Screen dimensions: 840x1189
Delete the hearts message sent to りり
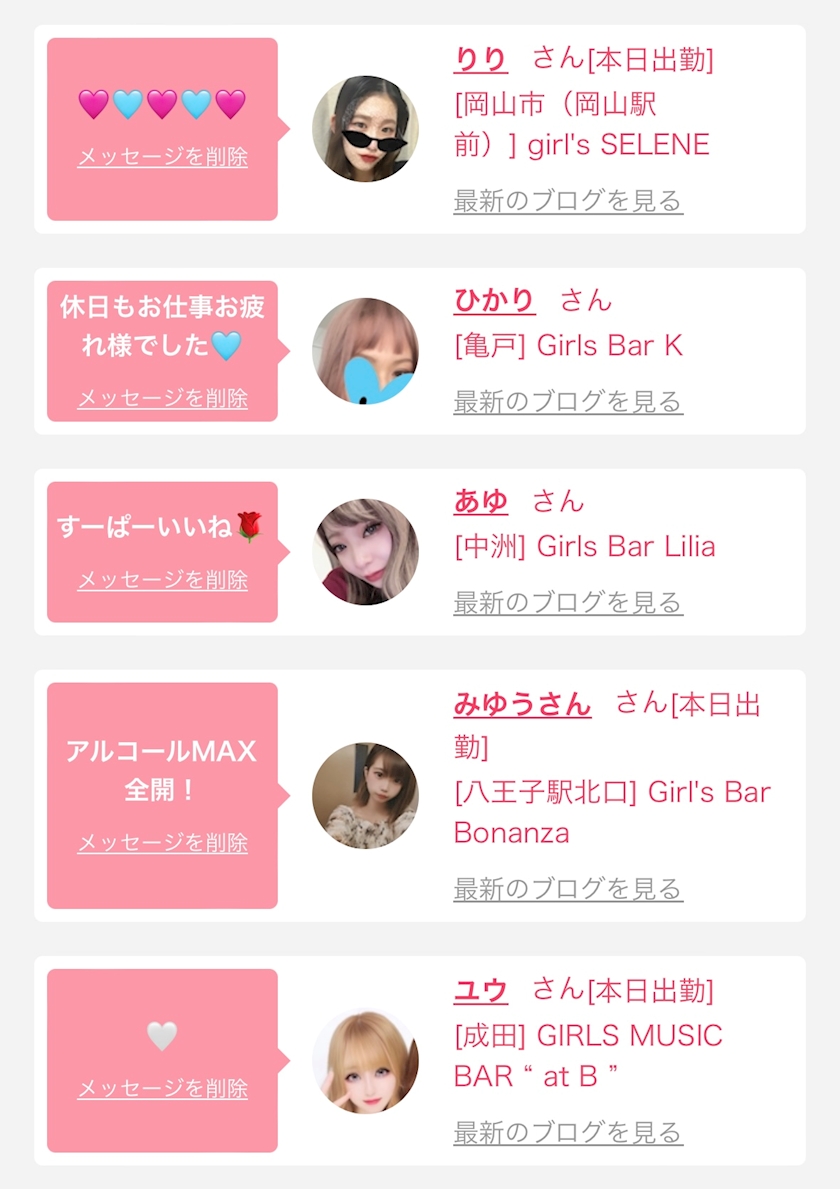162,157
